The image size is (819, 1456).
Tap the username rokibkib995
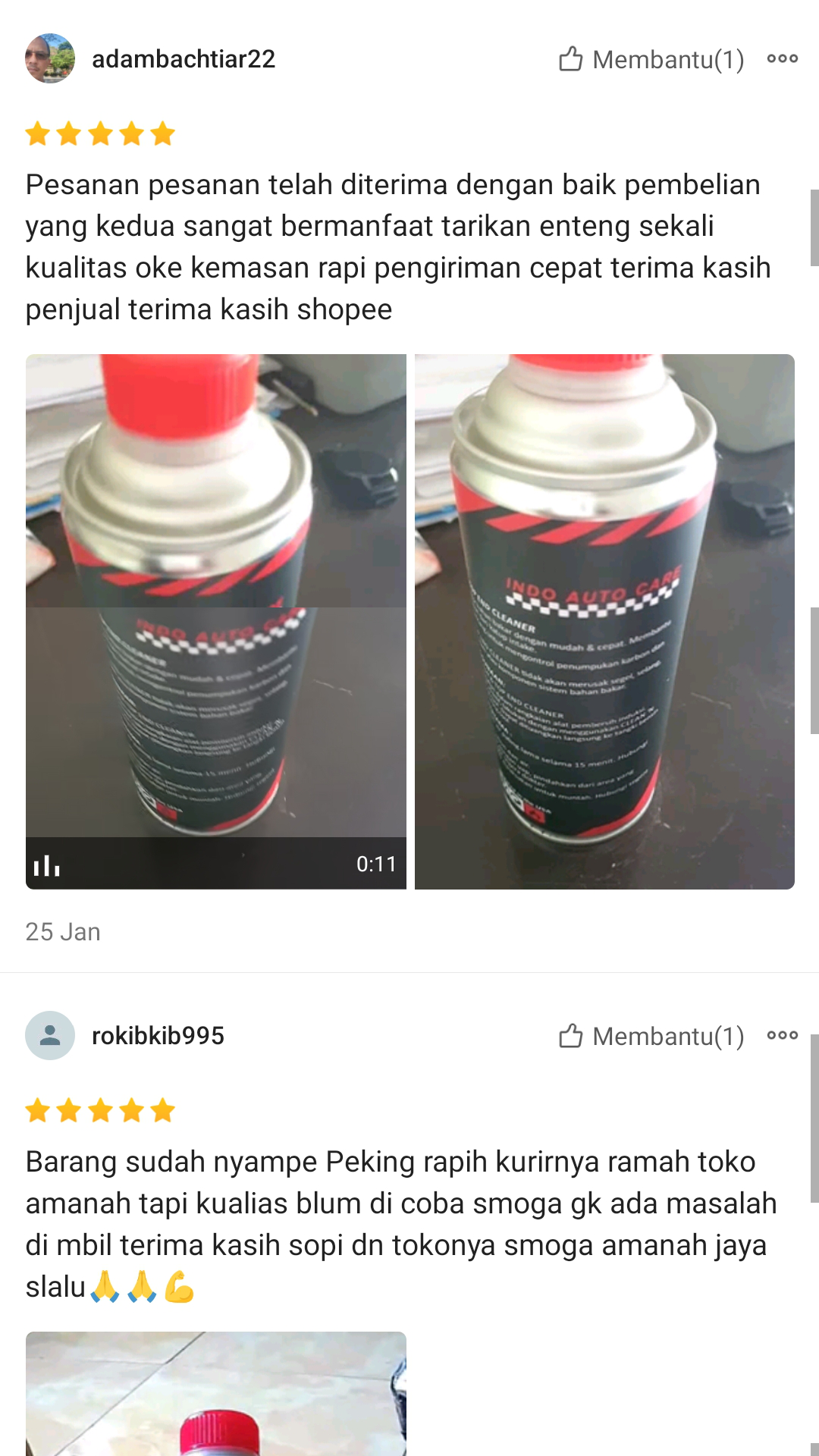click(158, 1036)
